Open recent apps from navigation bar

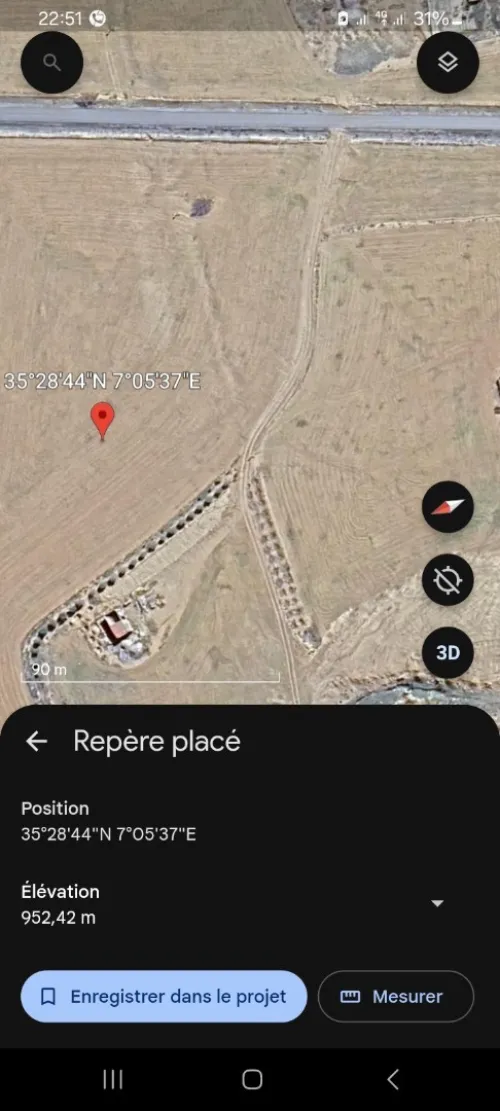point(113,1079)
